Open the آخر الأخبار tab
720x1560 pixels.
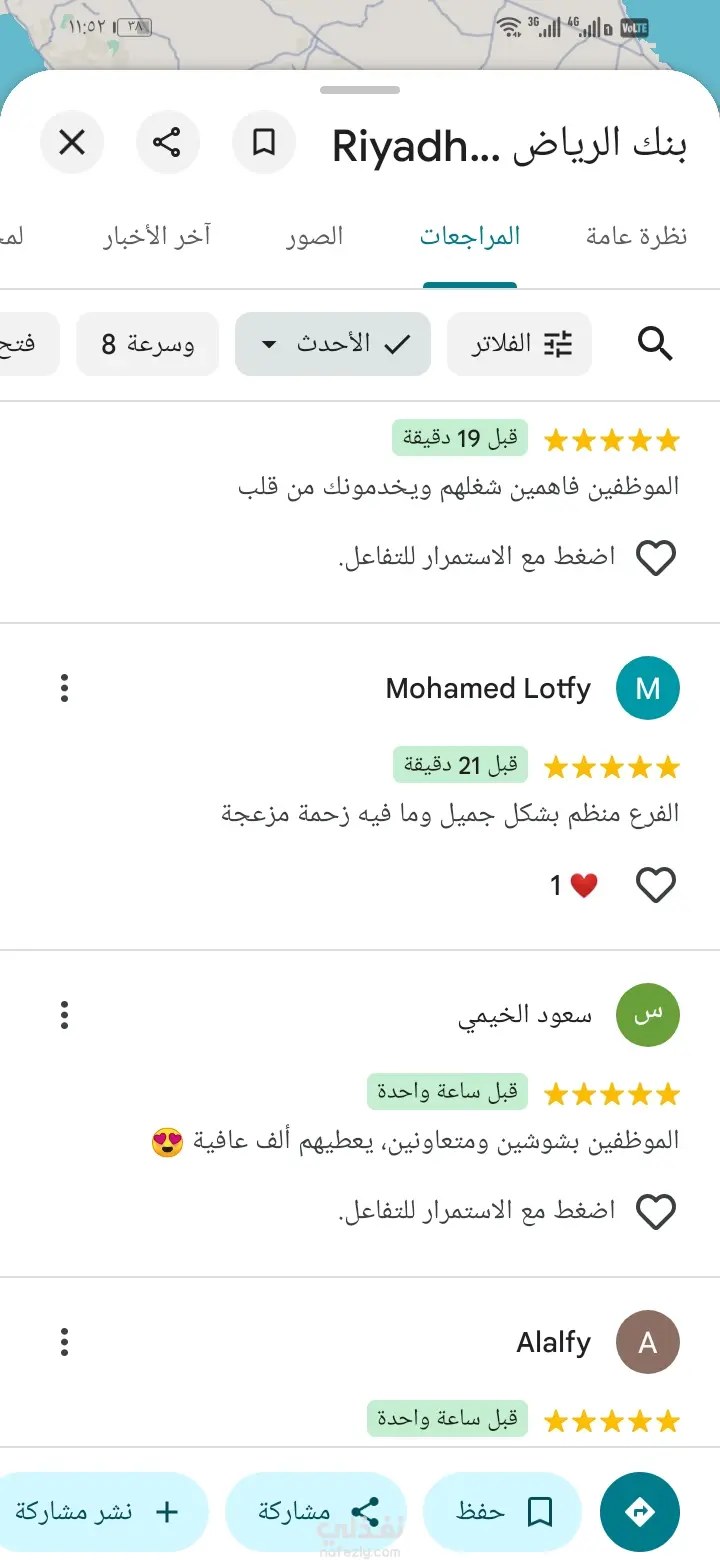point(157,237)
